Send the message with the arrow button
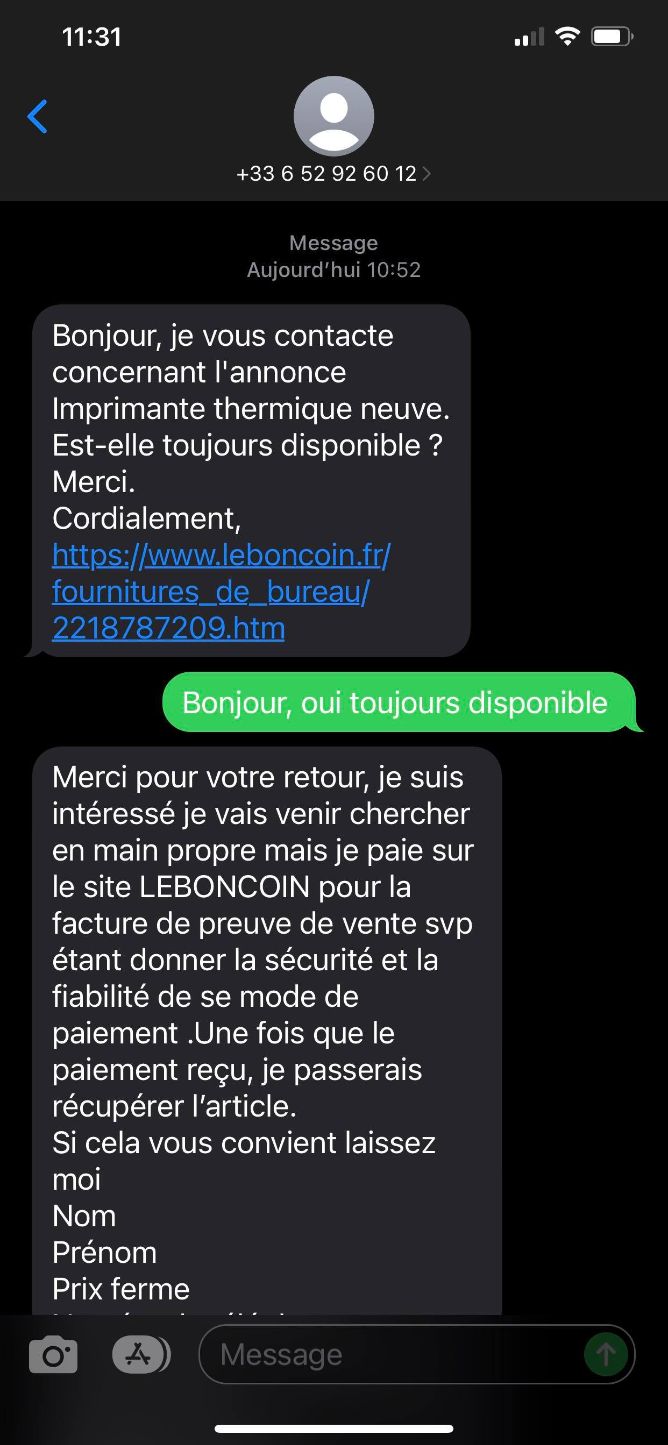Image resolution: width=668 pixels, height=1445 pixels. (606, 1355)
